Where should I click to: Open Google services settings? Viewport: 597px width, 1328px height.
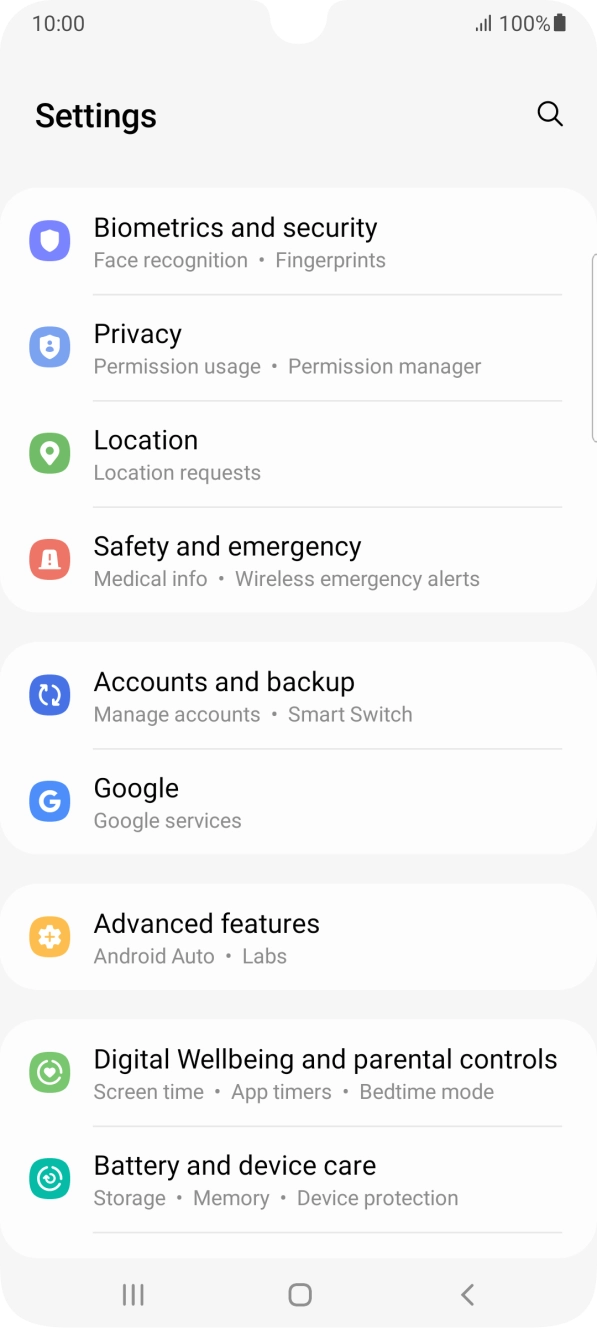pyautogui.click(x=298, y=802)
